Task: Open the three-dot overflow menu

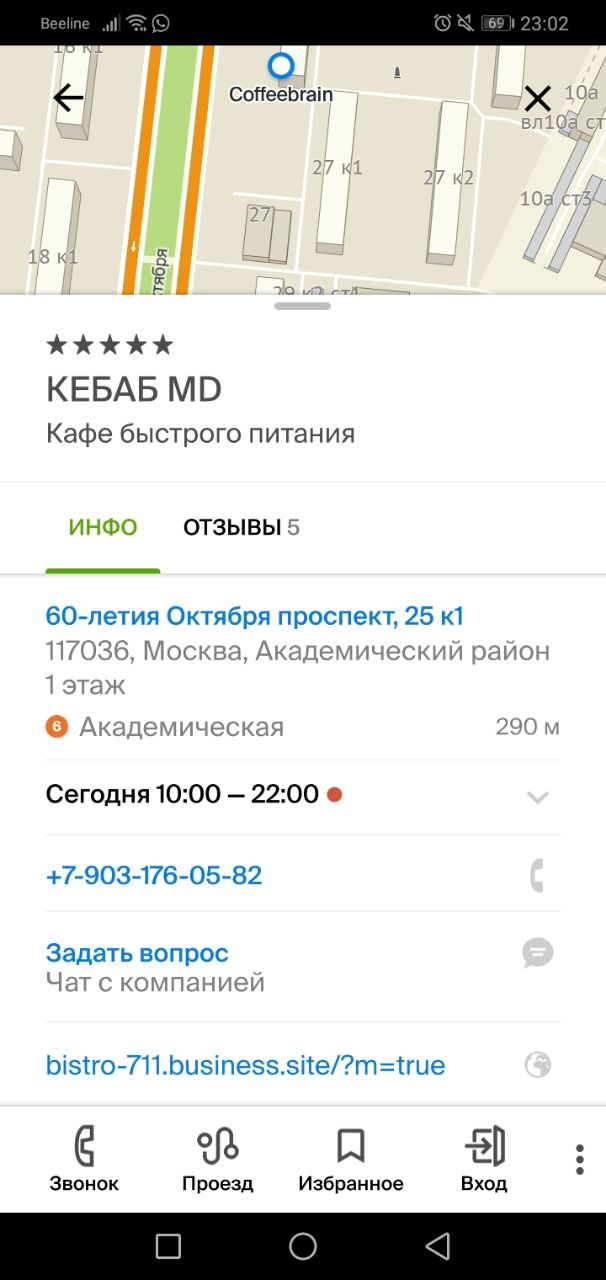Action: (579, 1159)
